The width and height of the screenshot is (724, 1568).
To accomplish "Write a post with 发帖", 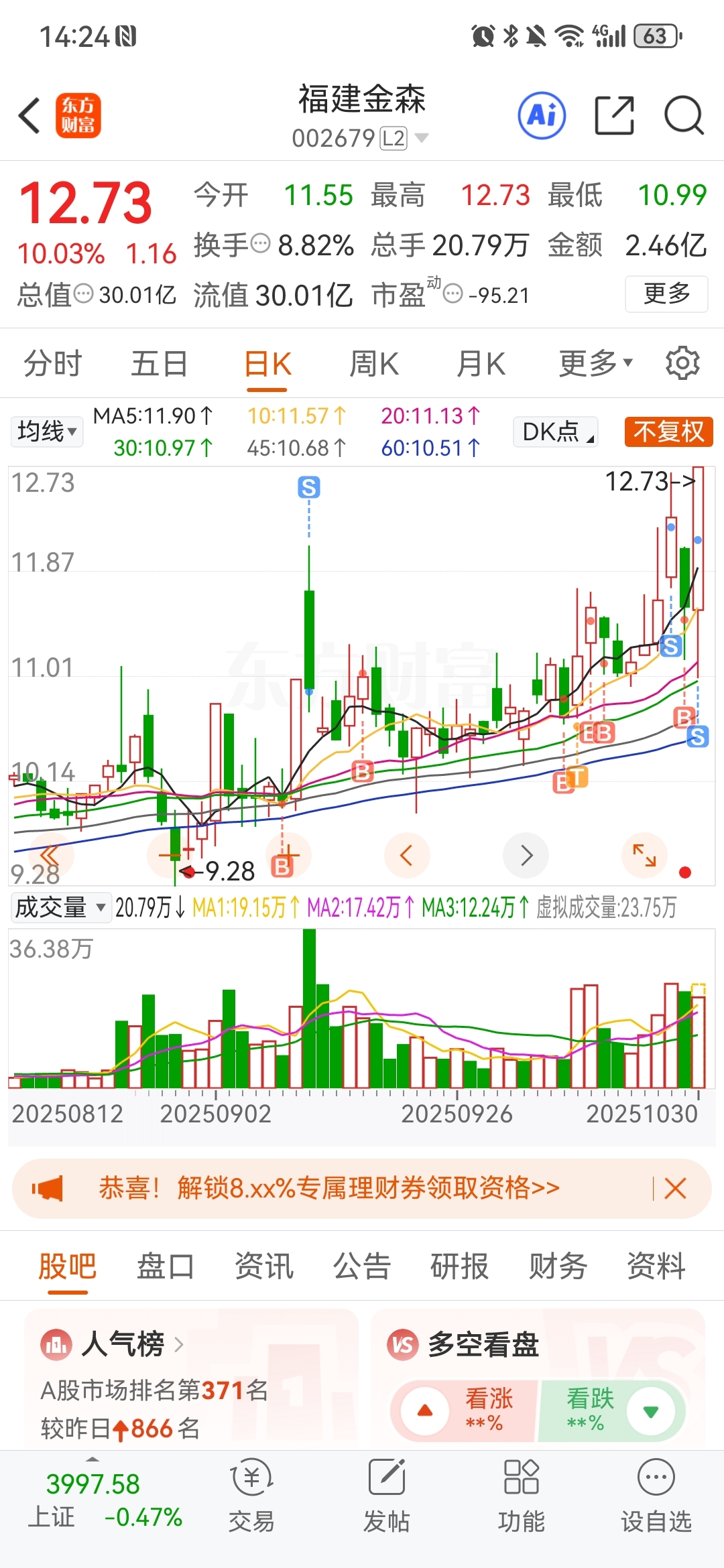I will 386,1496.
